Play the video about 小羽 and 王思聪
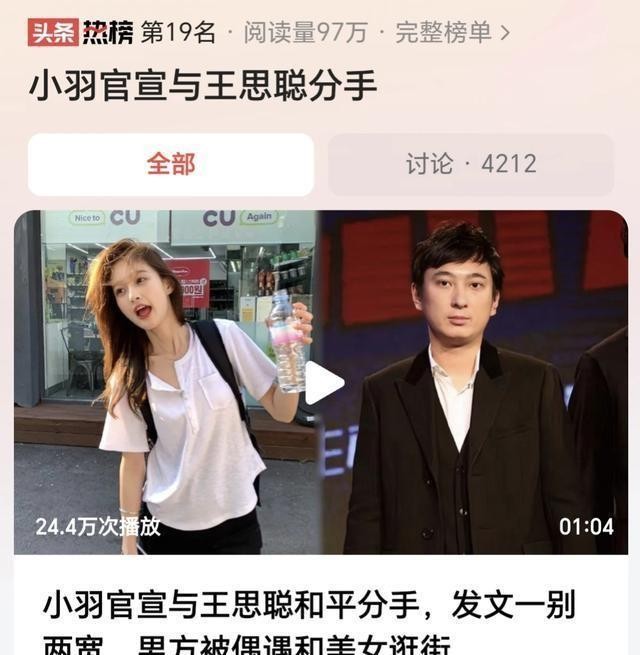640x655 pixels. pyautogui.click(x=322, y=383)
